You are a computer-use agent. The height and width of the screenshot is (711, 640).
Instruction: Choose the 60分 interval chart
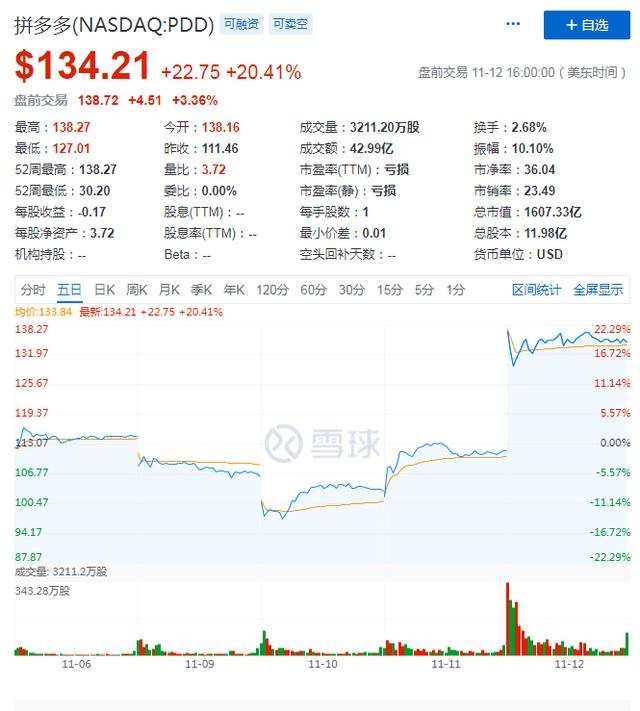pos(313,290)
